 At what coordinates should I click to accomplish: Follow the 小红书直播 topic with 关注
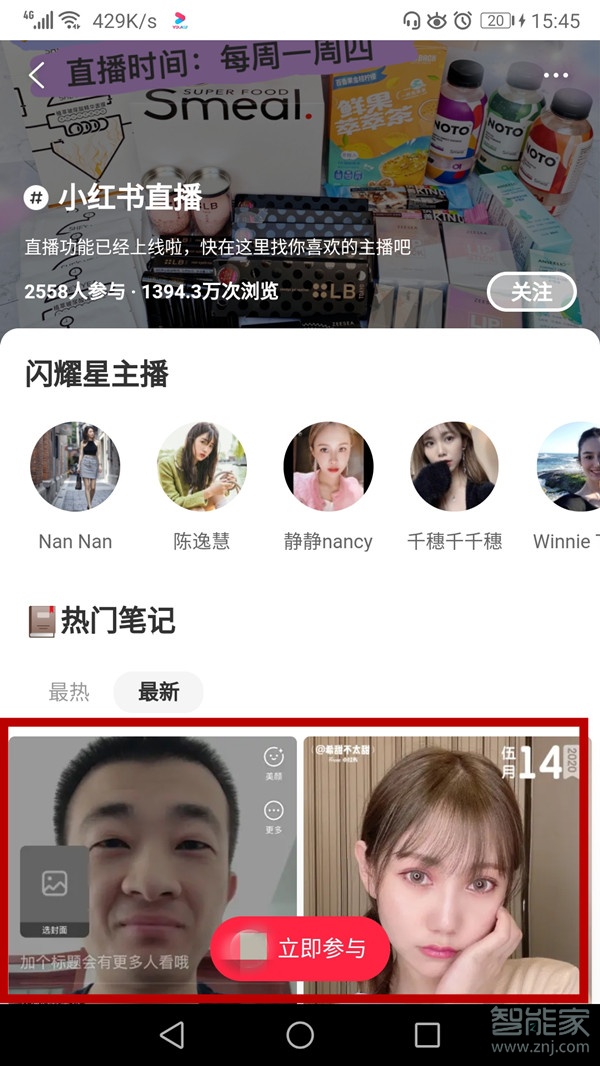(531, 292)
